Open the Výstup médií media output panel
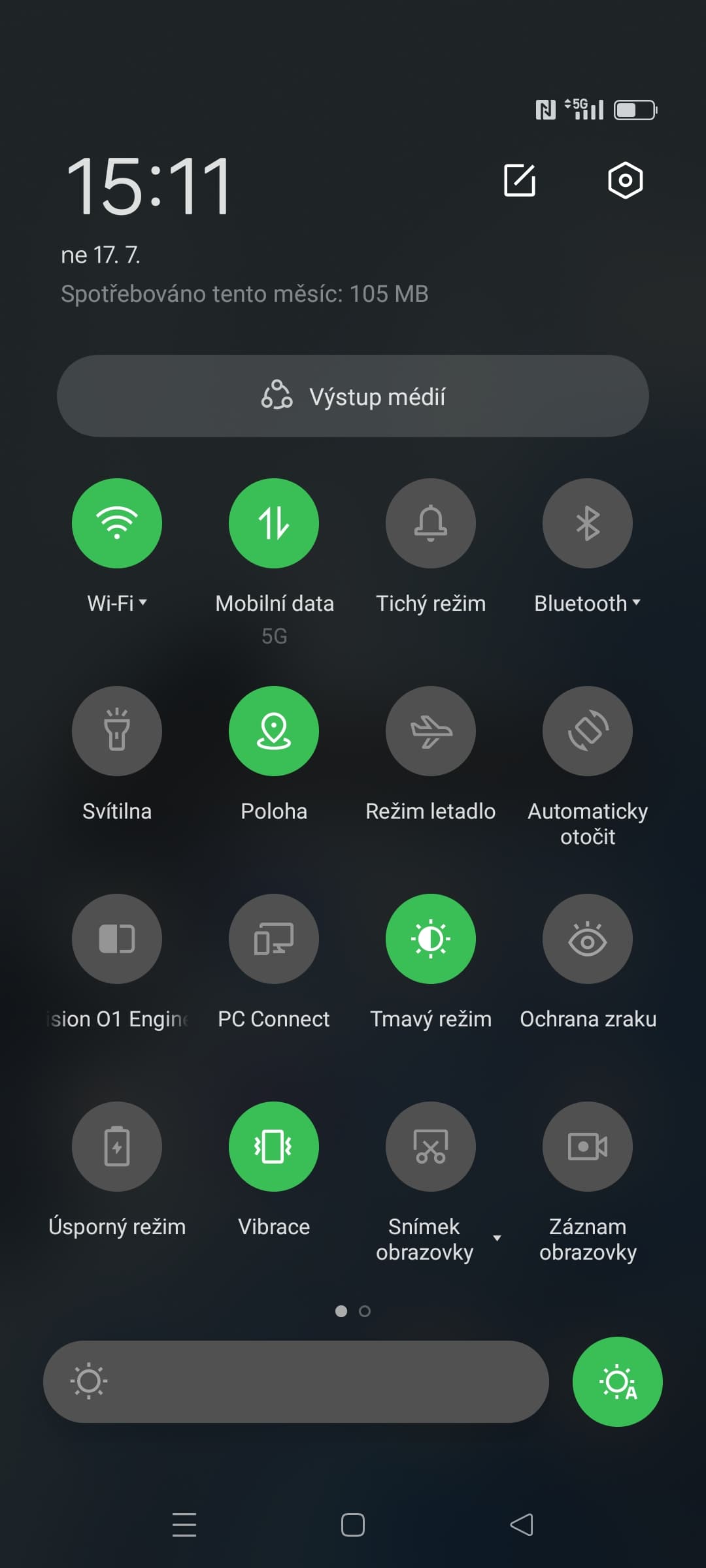 (x=353, y=396)
